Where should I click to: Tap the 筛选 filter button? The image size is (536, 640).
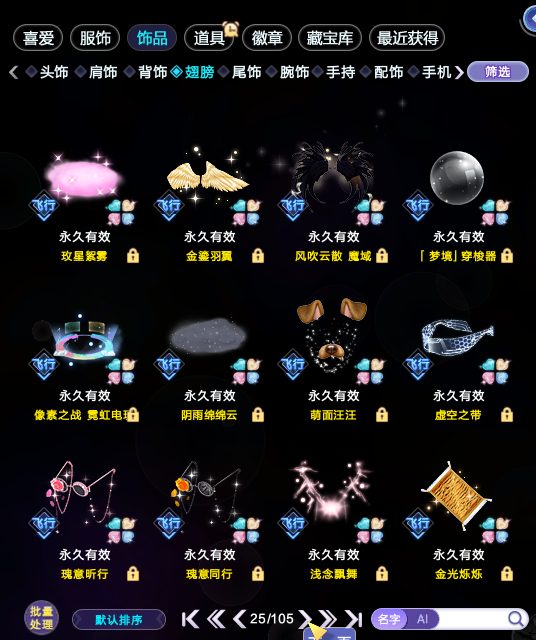498,72
